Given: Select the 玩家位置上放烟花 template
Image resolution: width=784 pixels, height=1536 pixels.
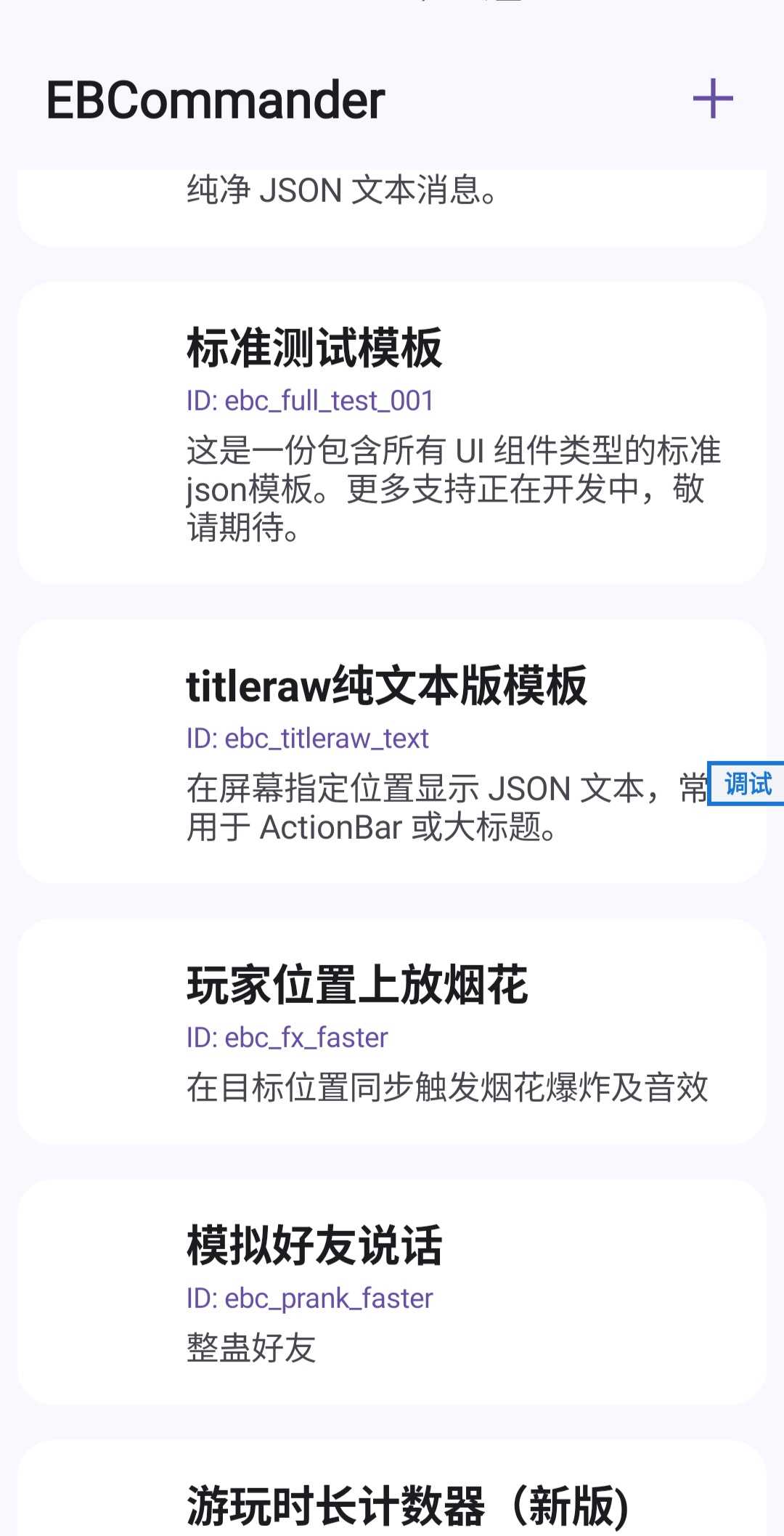Looking at the screenshot, I should click(392, 1031).
